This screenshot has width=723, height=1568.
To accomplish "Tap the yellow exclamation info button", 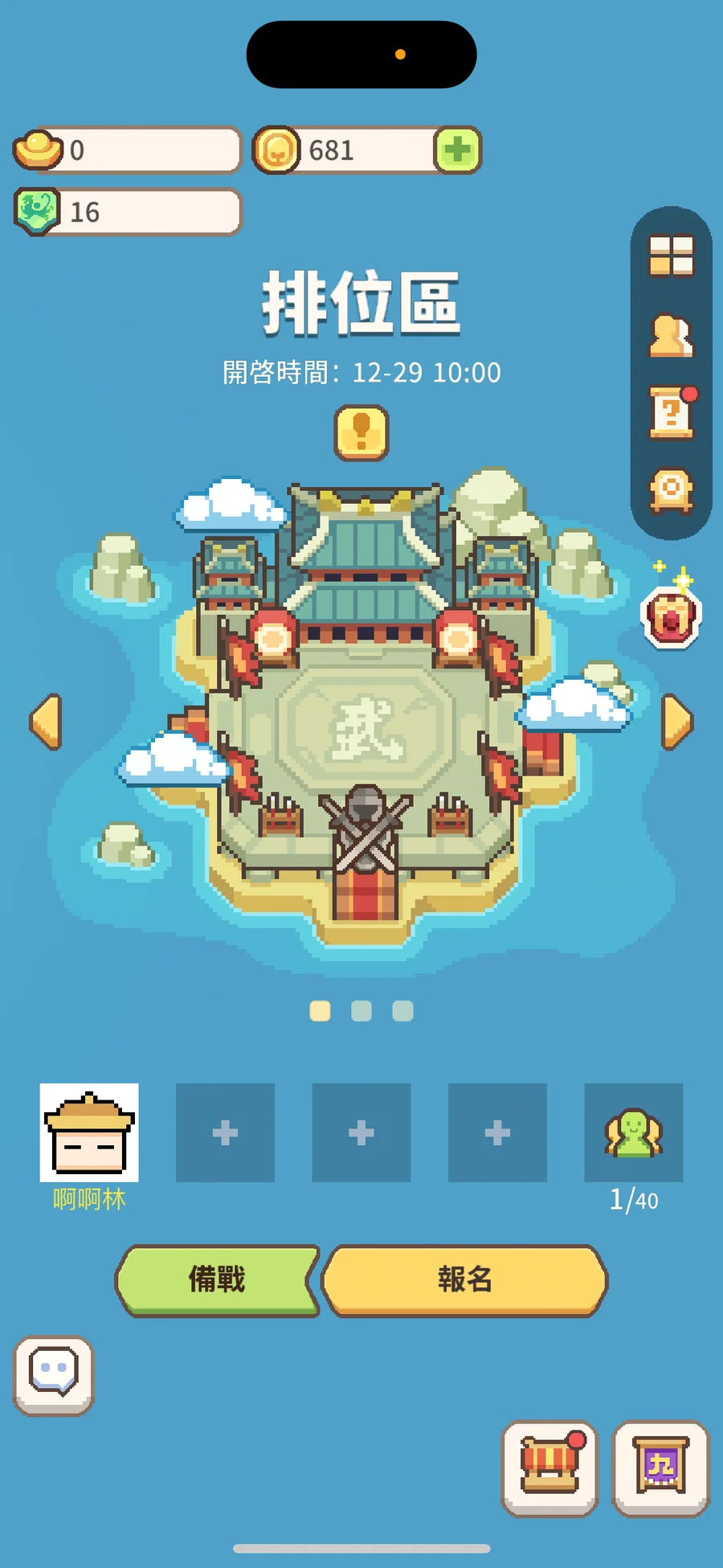I will [x=361, y=433].
